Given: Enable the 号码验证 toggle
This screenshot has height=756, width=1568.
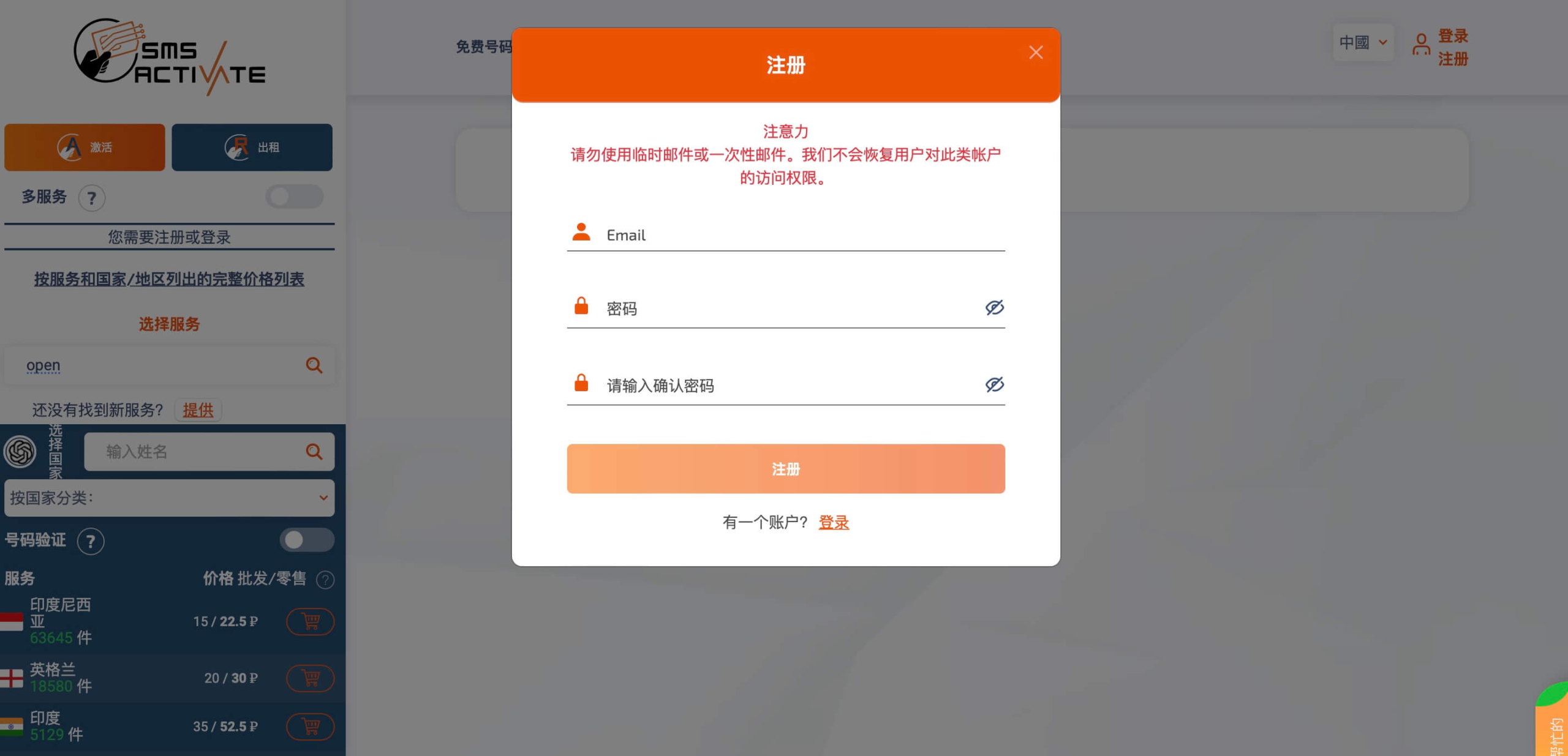Looking at the screenshot, I should tap(306, 540).
